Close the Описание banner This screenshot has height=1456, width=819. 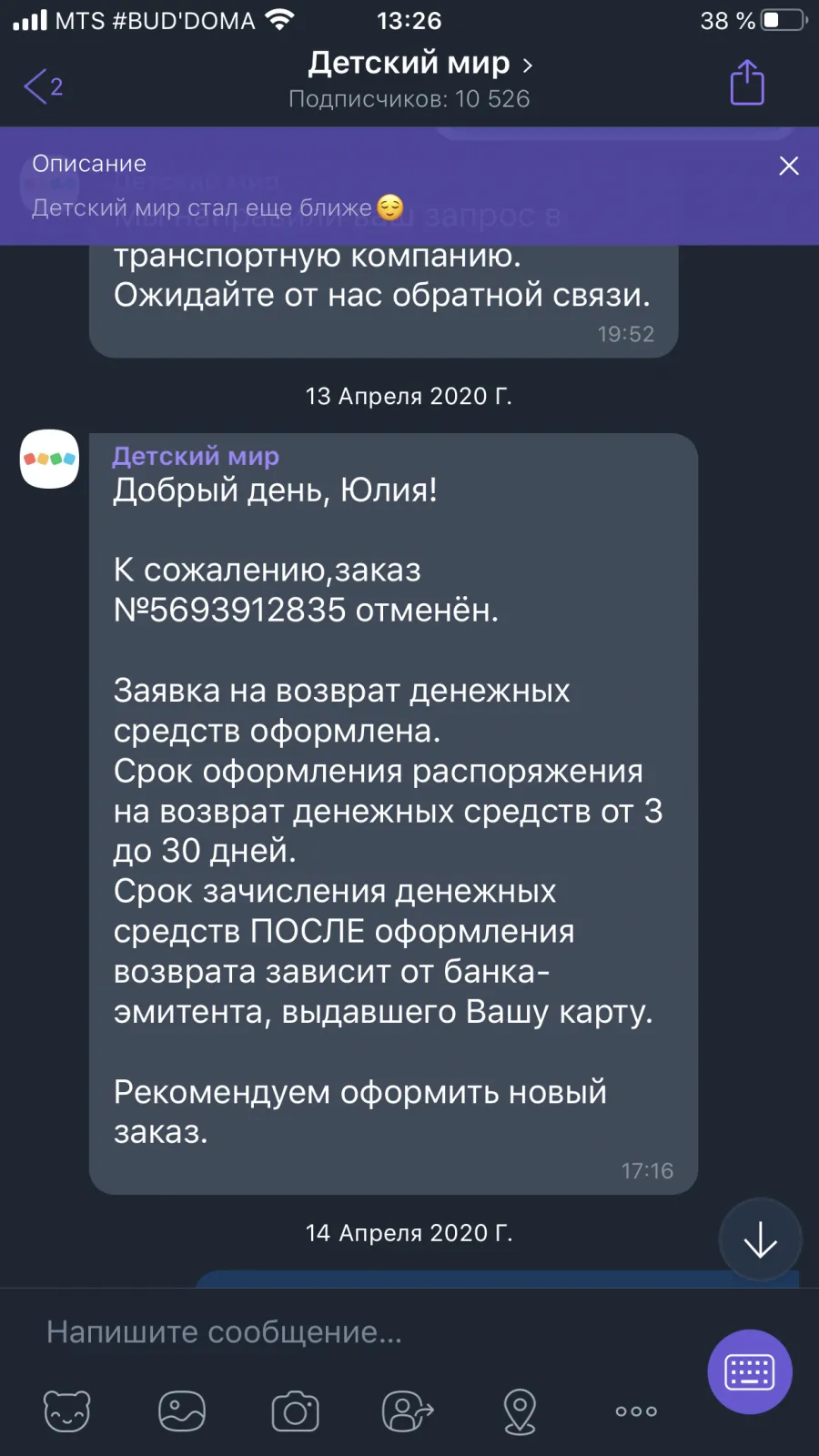click(789, 166)
